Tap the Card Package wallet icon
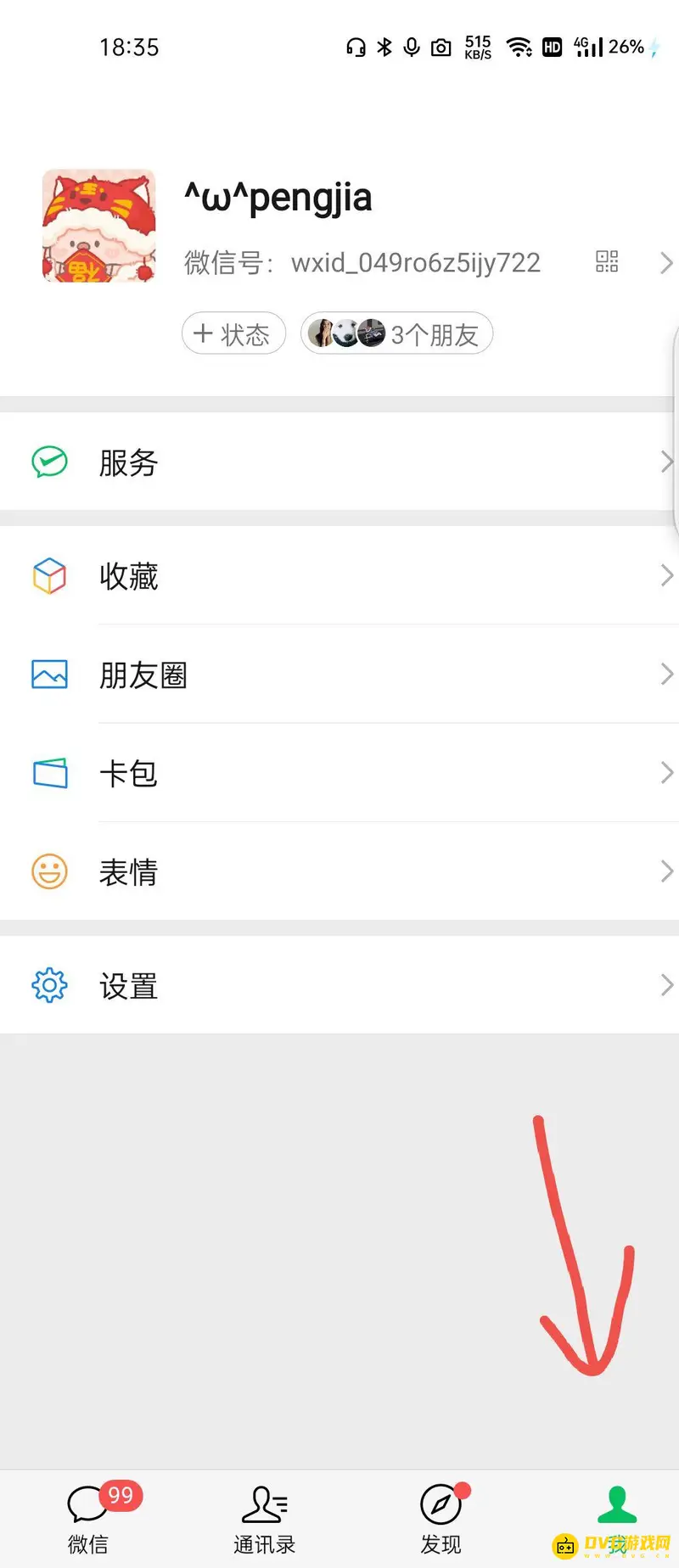This screenshot has width=679, height=1568. click(x=49, y=772)
